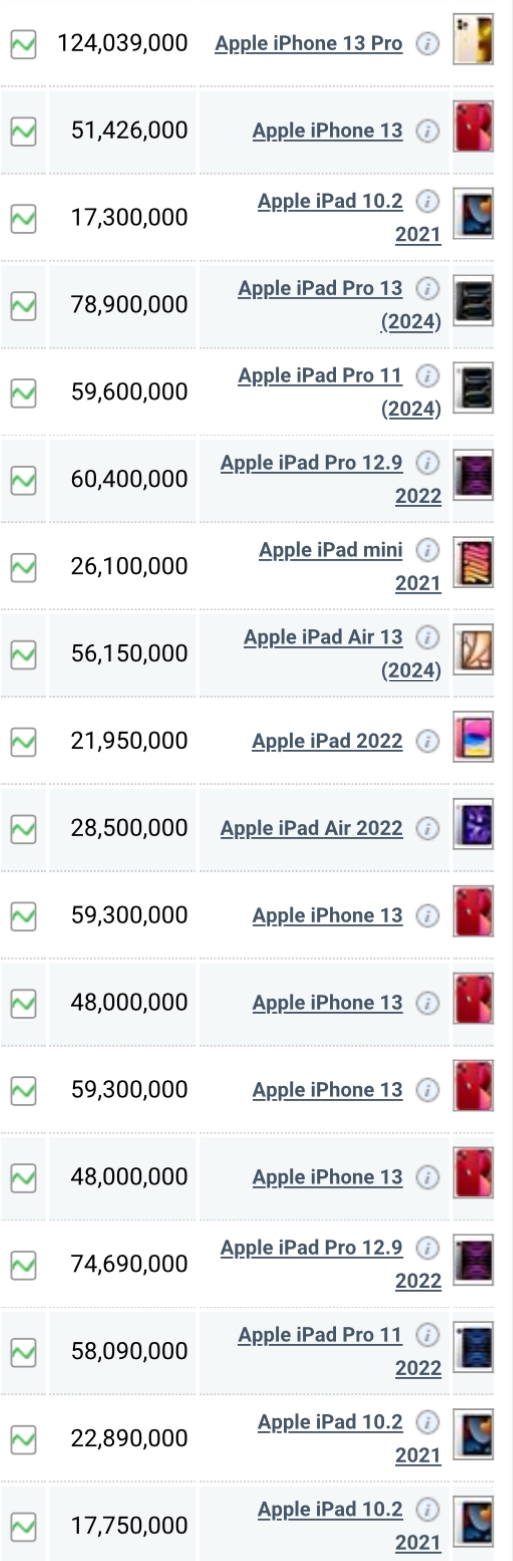Open the iPad Pro 12.9 2022 link priced 74,690,000
The image size is (513, 1561).
click(331, 1264)
